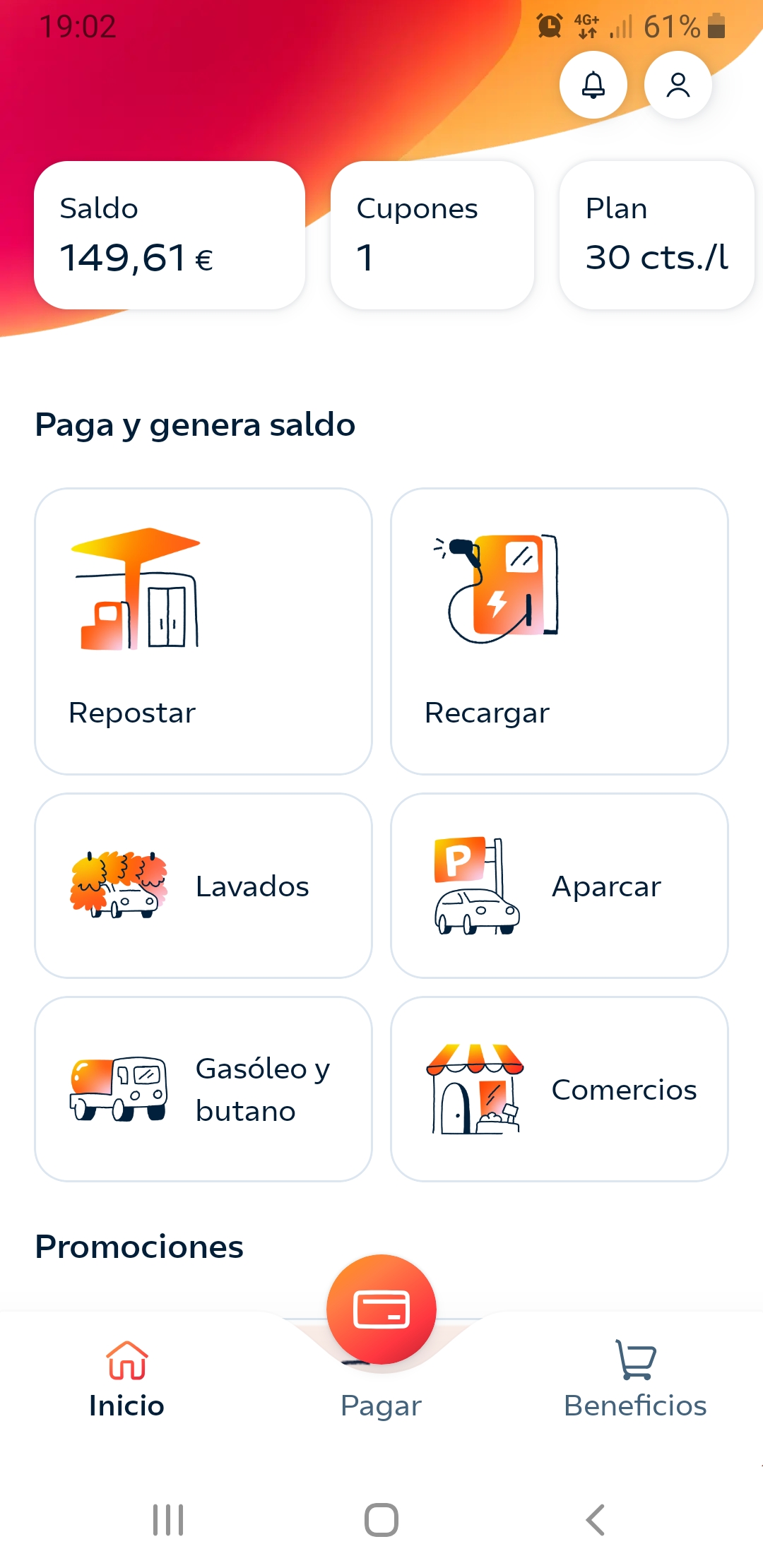Tap the Pagar payment button
The width and height of the screenshot is (763, 1568).
[x=381, y=1310]
